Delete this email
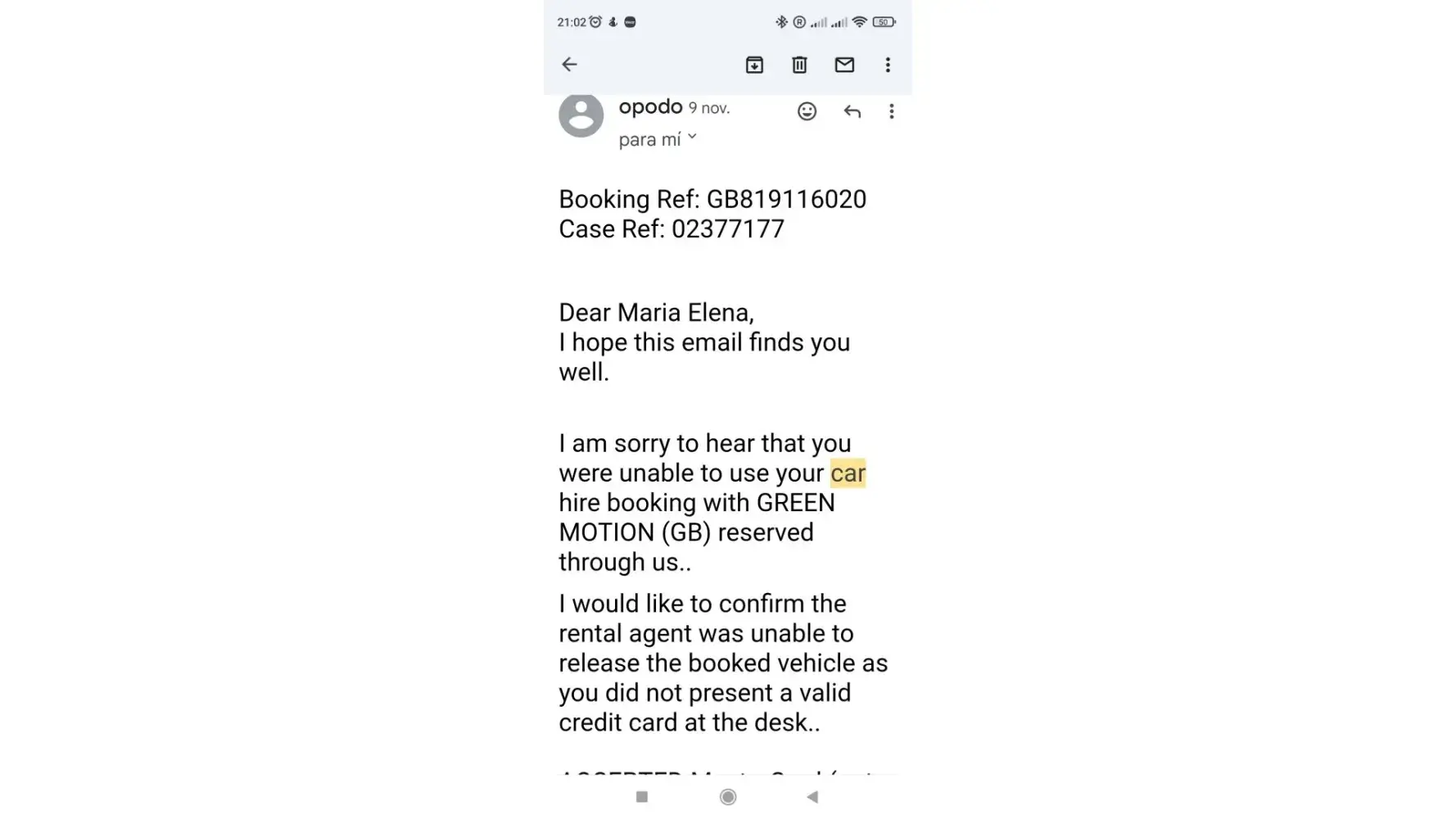1456x819 pixels. pyautogui.click(x=799, y=65)
